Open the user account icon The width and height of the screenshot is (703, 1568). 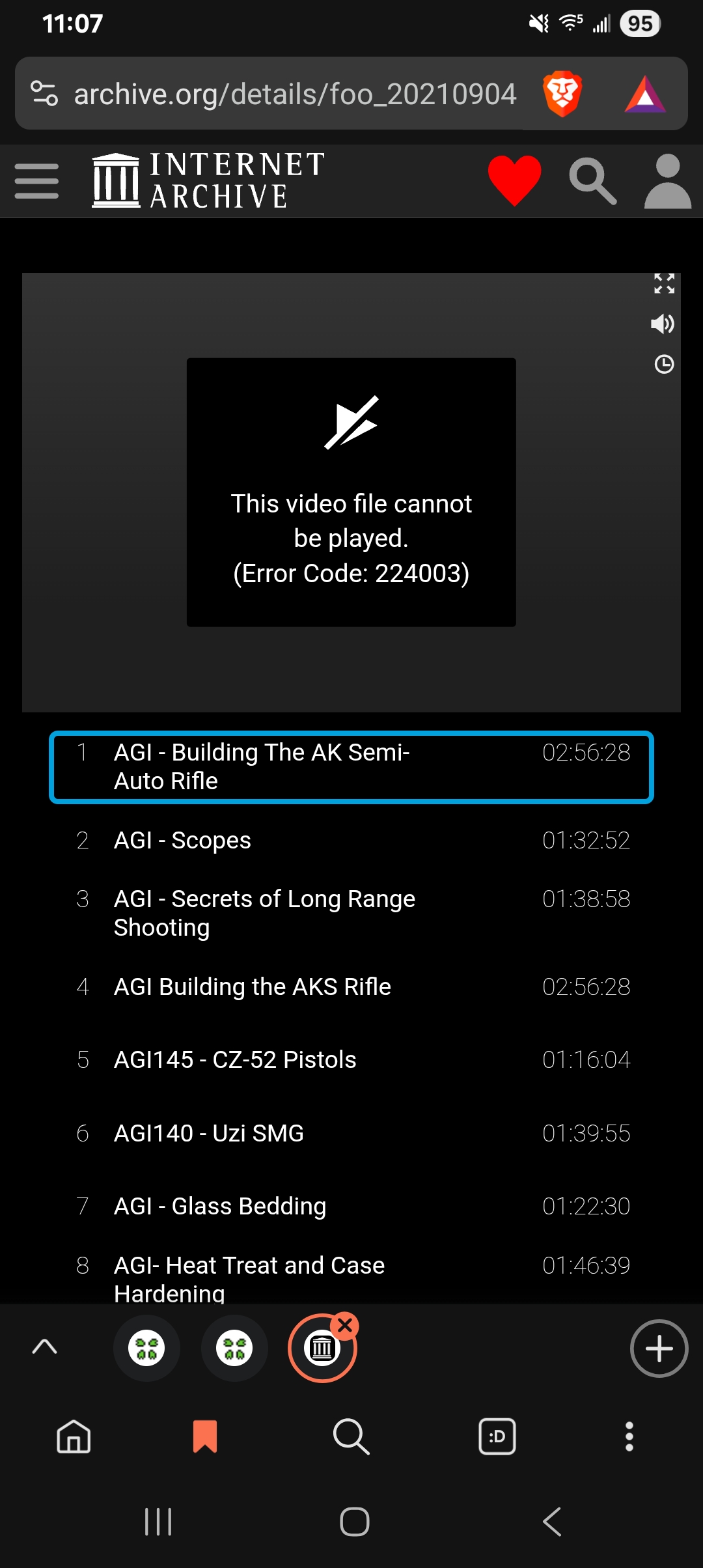[667, 181]
